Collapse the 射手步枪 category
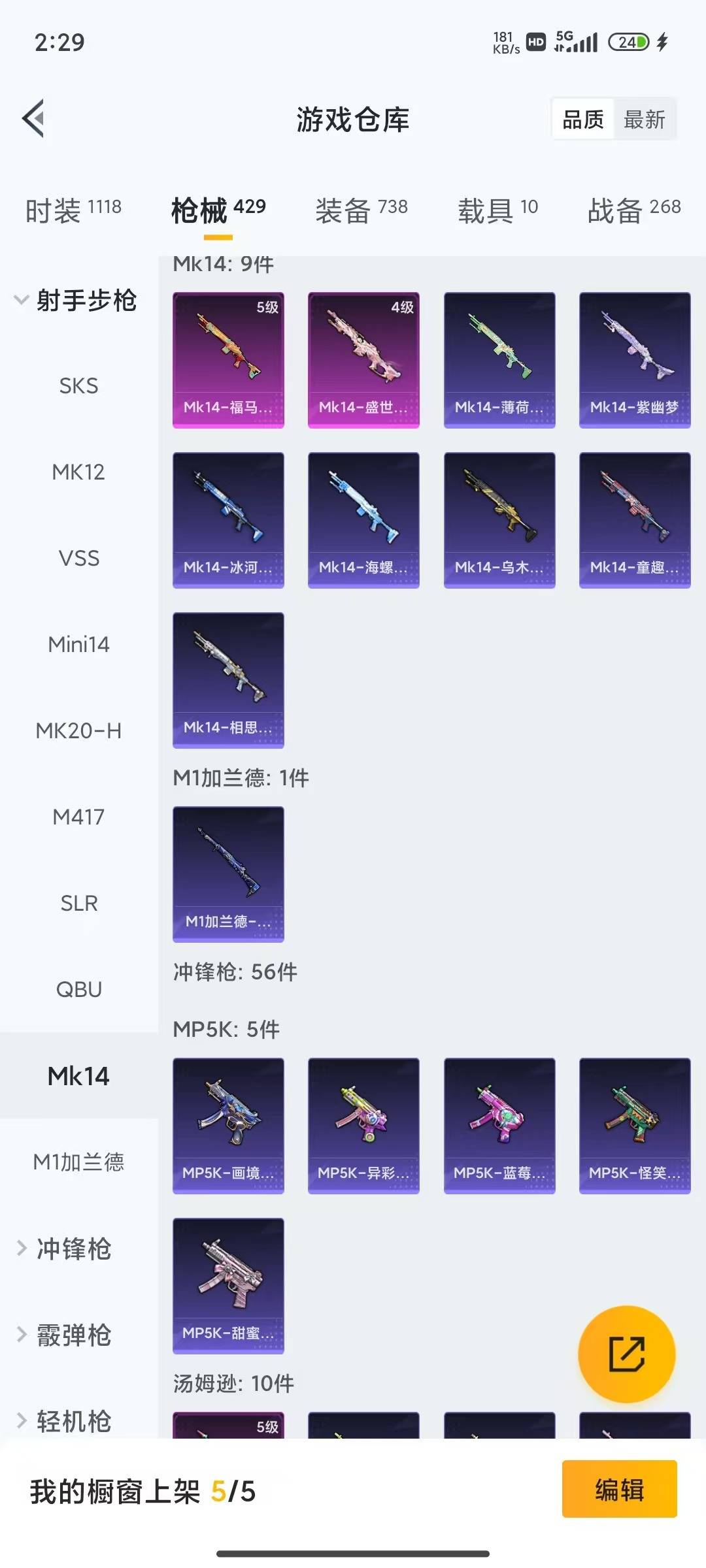The height and width of the screenshot is (1568, 706). tap(78, 301)
